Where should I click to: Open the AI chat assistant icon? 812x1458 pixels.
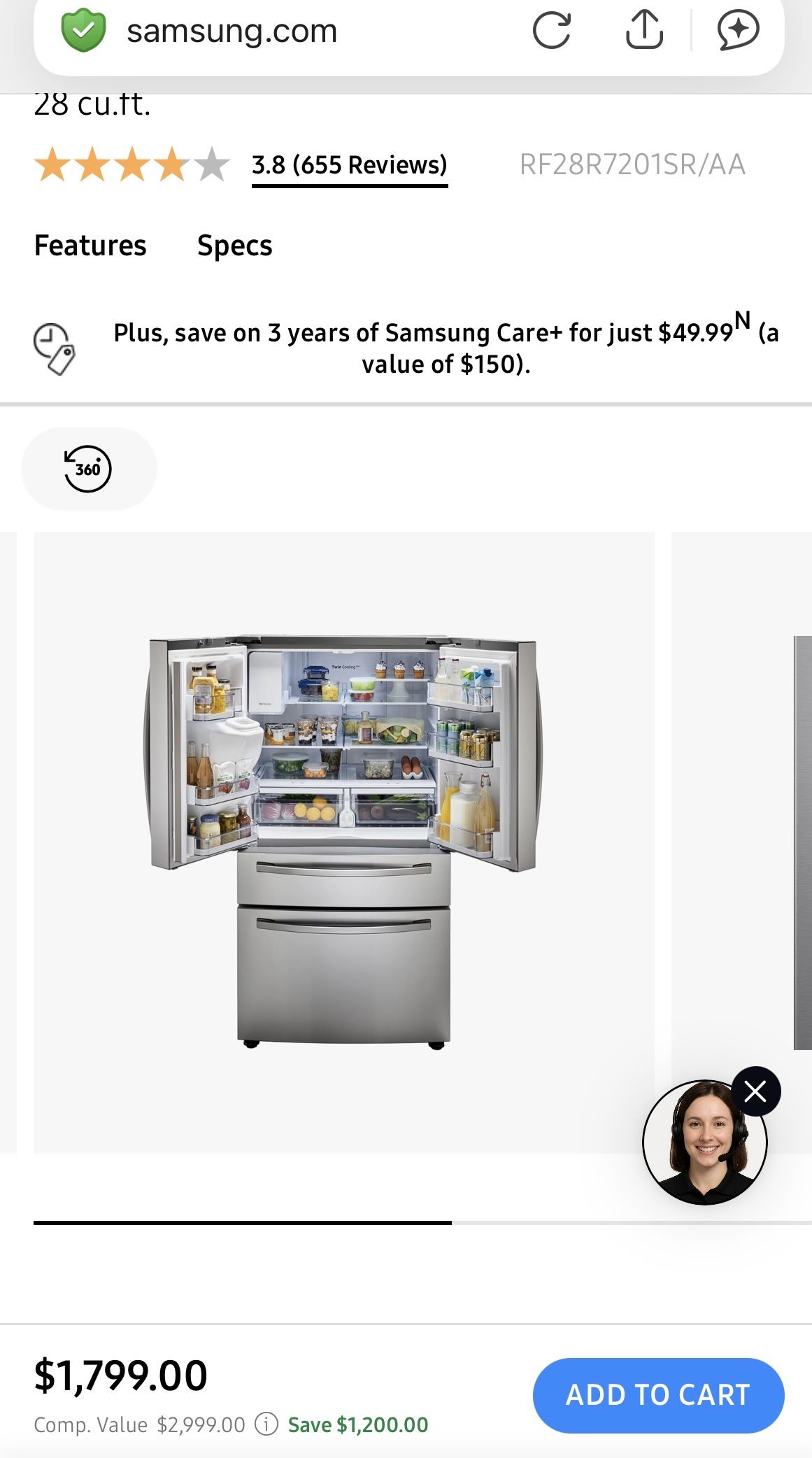(x=738, y=31)
